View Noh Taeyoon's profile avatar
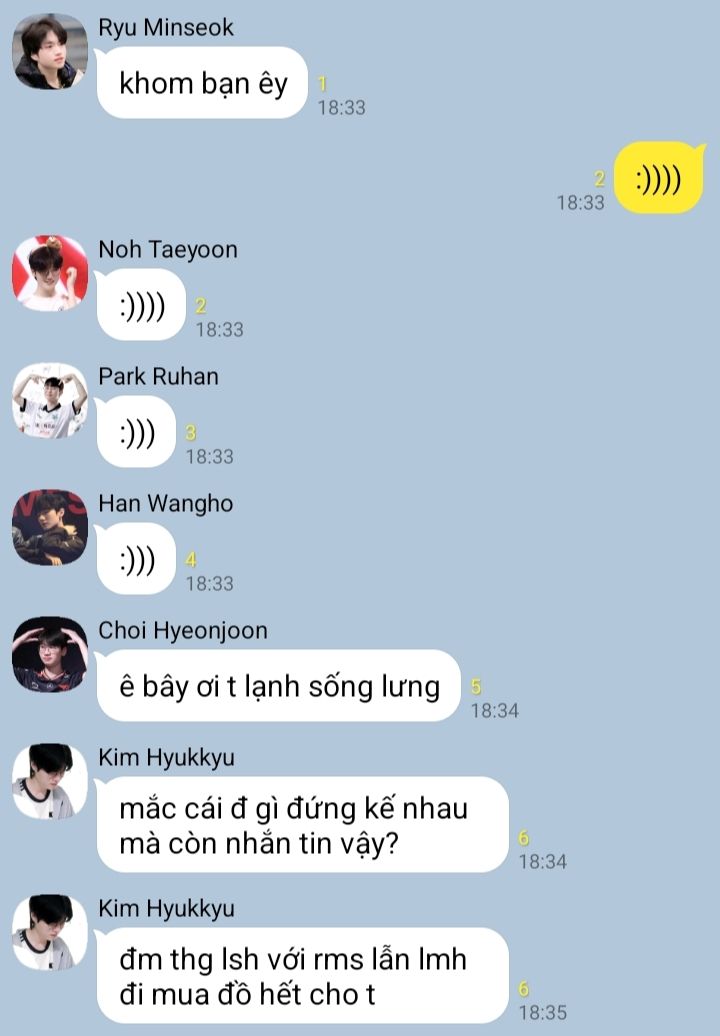This screenshot has height=1036, width=720. [50, 273]
